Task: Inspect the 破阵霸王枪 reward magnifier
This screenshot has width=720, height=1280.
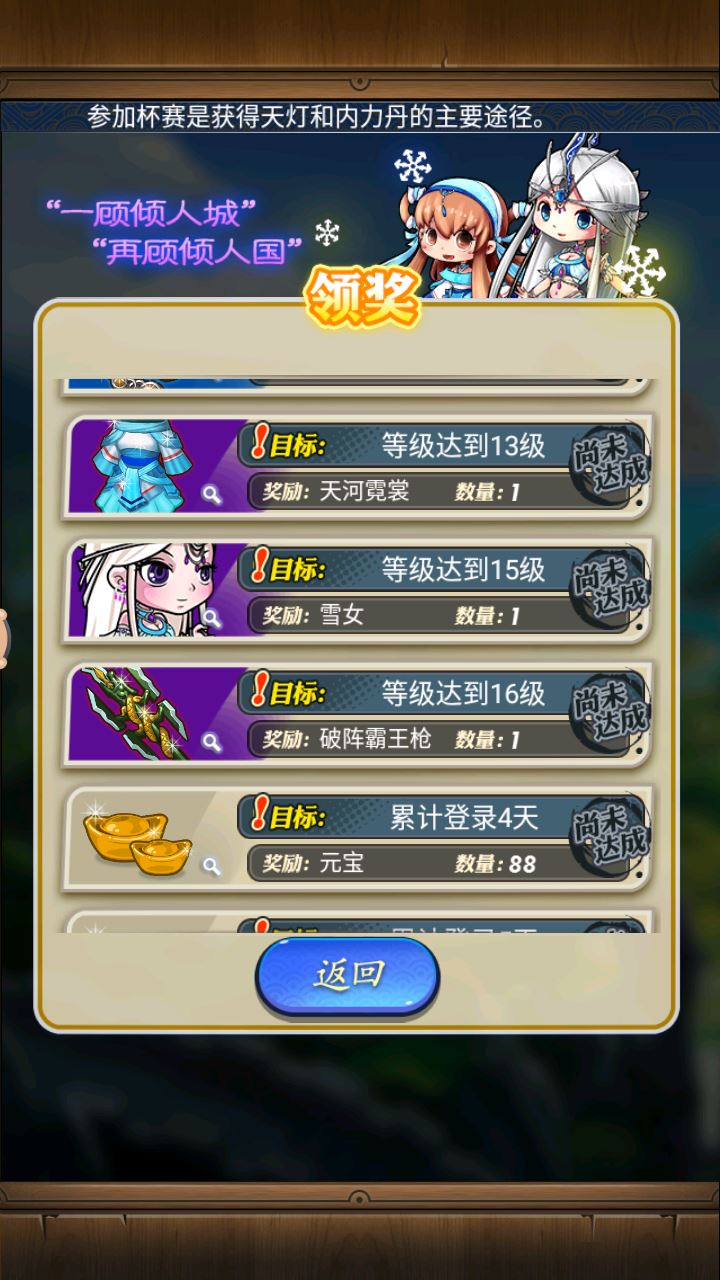Action: [x=211, y=742]
